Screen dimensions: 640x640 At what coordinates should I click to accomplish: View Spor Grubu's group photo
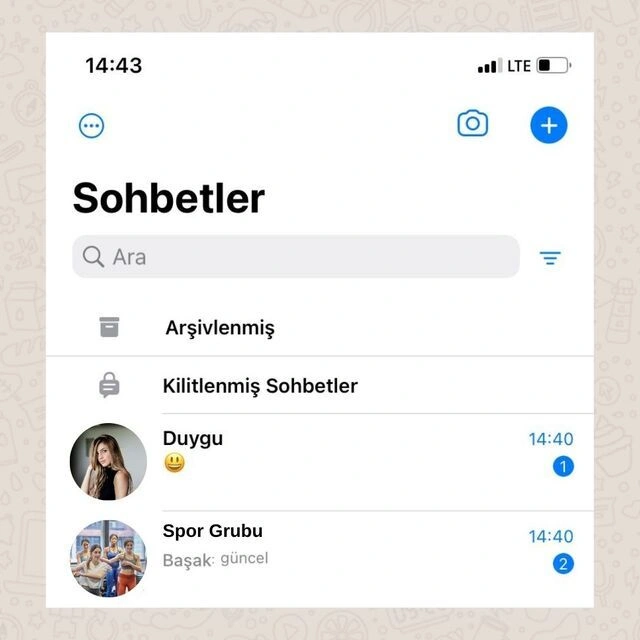pyautogui.click(x=108, y=558)
